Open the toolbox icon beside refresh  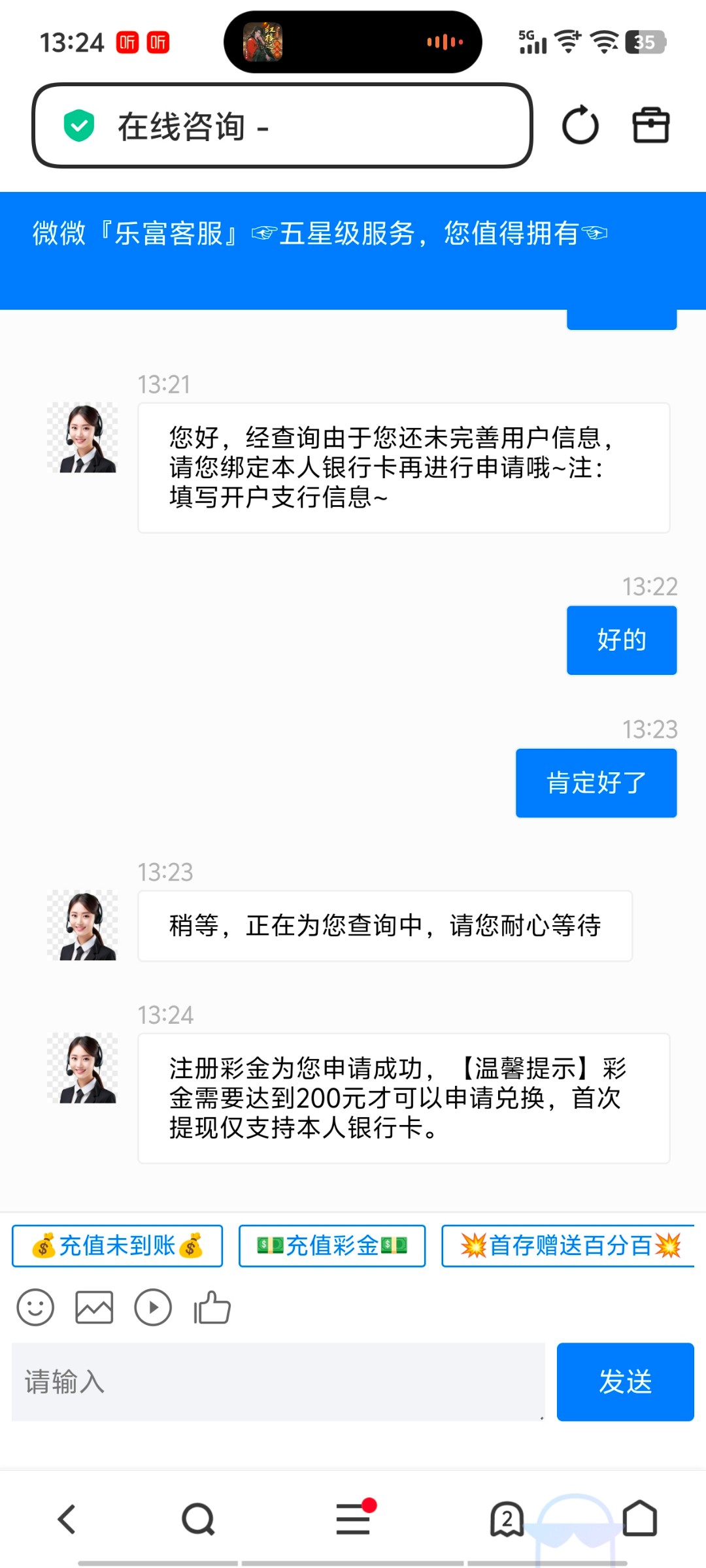[650, 125]
